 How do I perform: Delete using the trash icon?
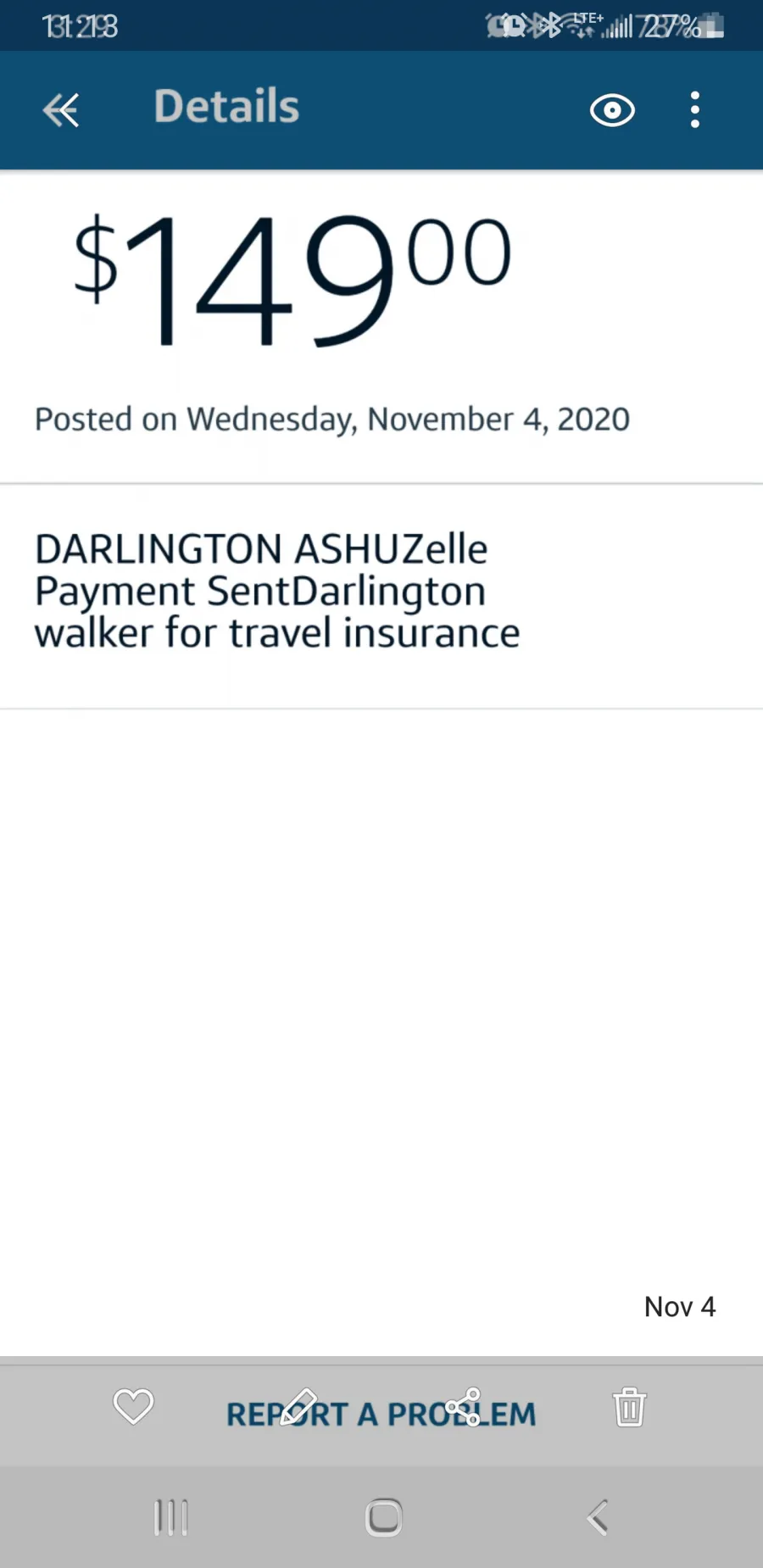(629, 1407)
